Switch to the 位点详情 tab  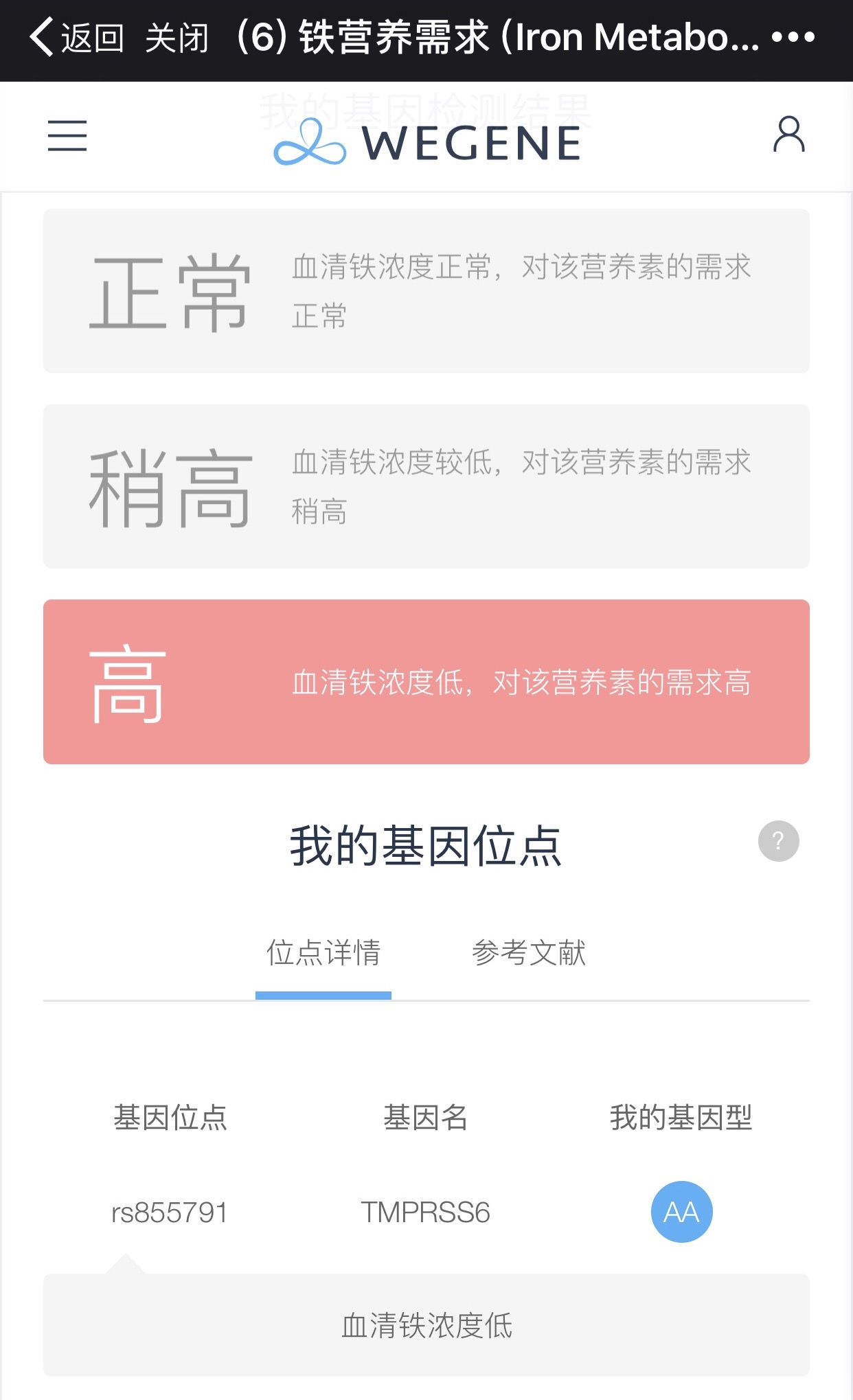323,953
